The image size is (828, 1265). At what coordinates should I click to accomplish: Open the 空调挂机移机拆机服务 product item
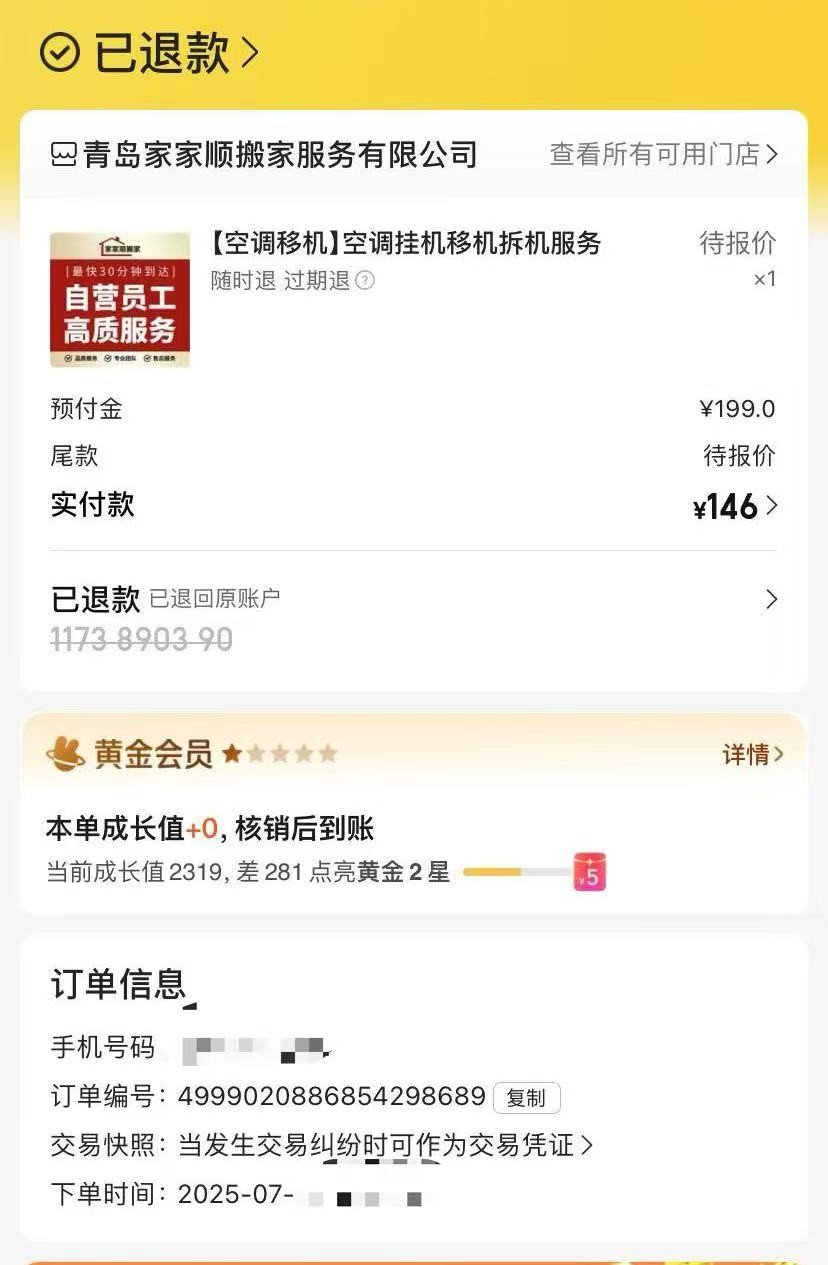405,243
